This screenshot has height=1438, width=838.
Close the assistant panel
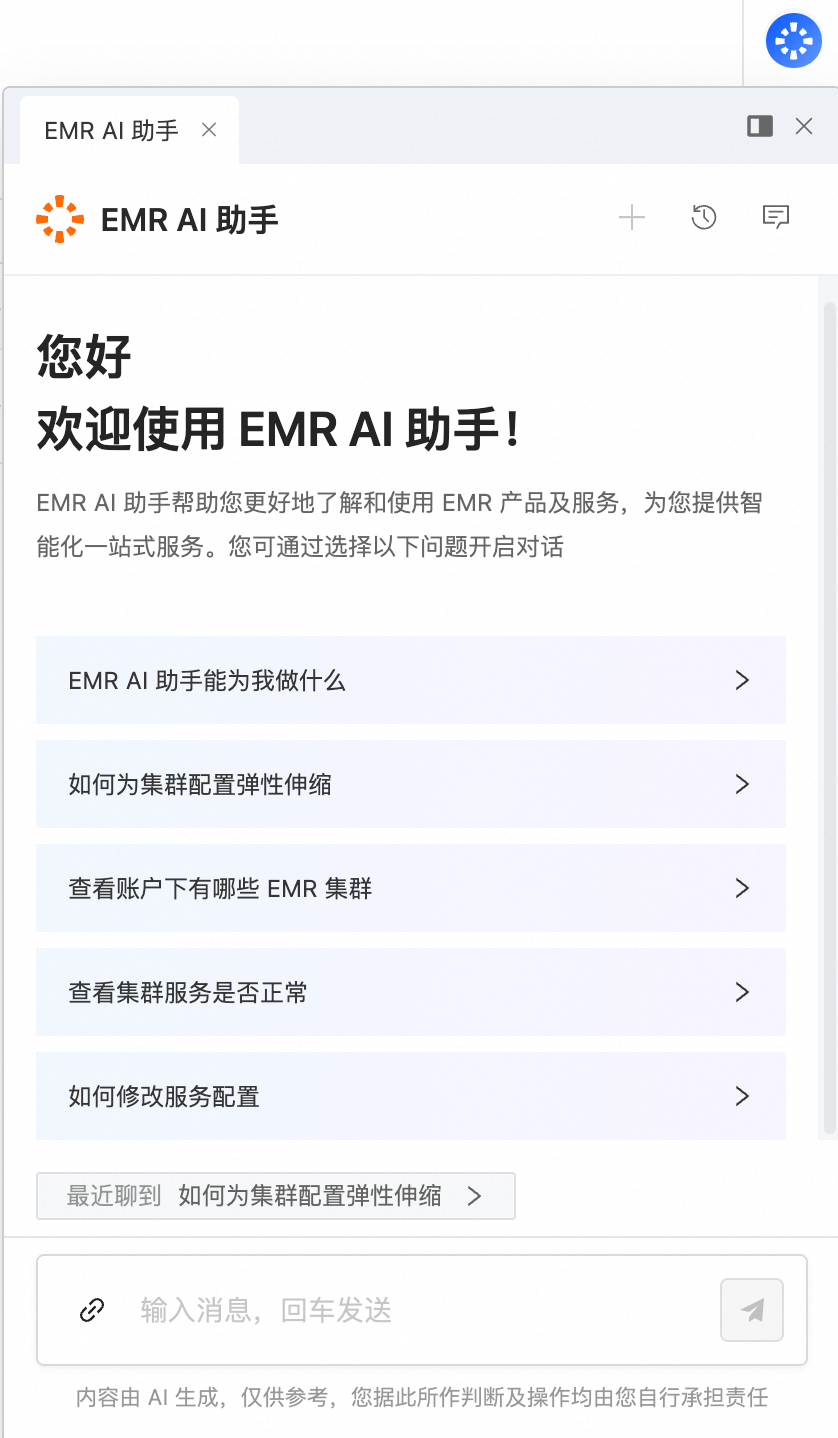(x=804, y=126)
